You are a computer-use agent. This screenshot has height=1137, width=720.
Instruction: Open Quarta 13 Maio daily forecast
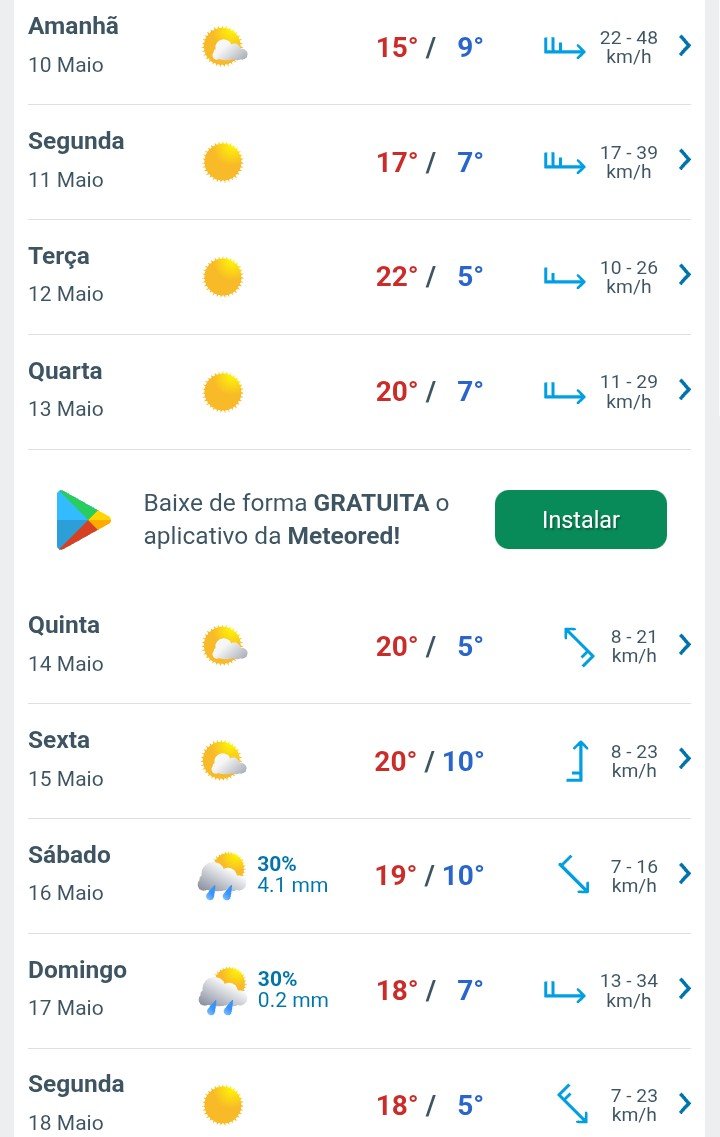[360, 392]
